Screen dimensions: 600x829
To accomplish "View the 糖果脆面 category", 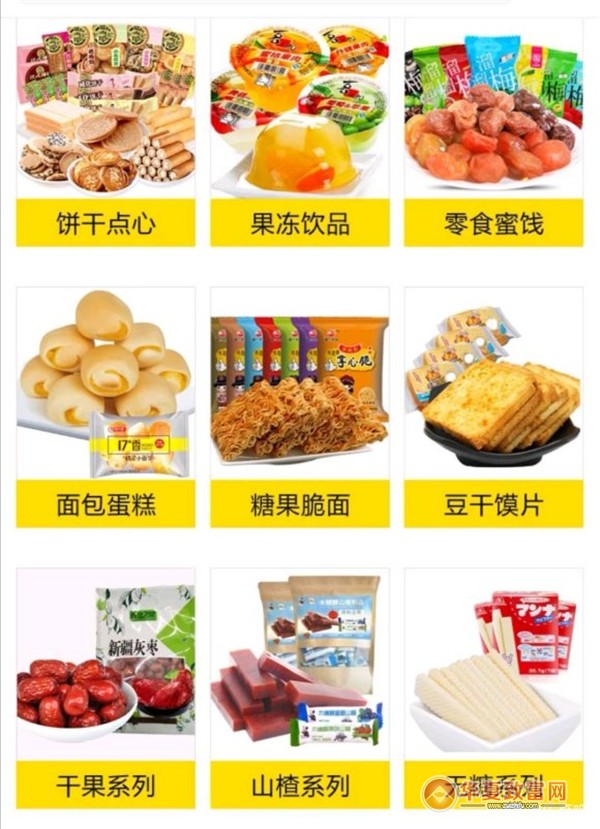I will coord(300,503).
